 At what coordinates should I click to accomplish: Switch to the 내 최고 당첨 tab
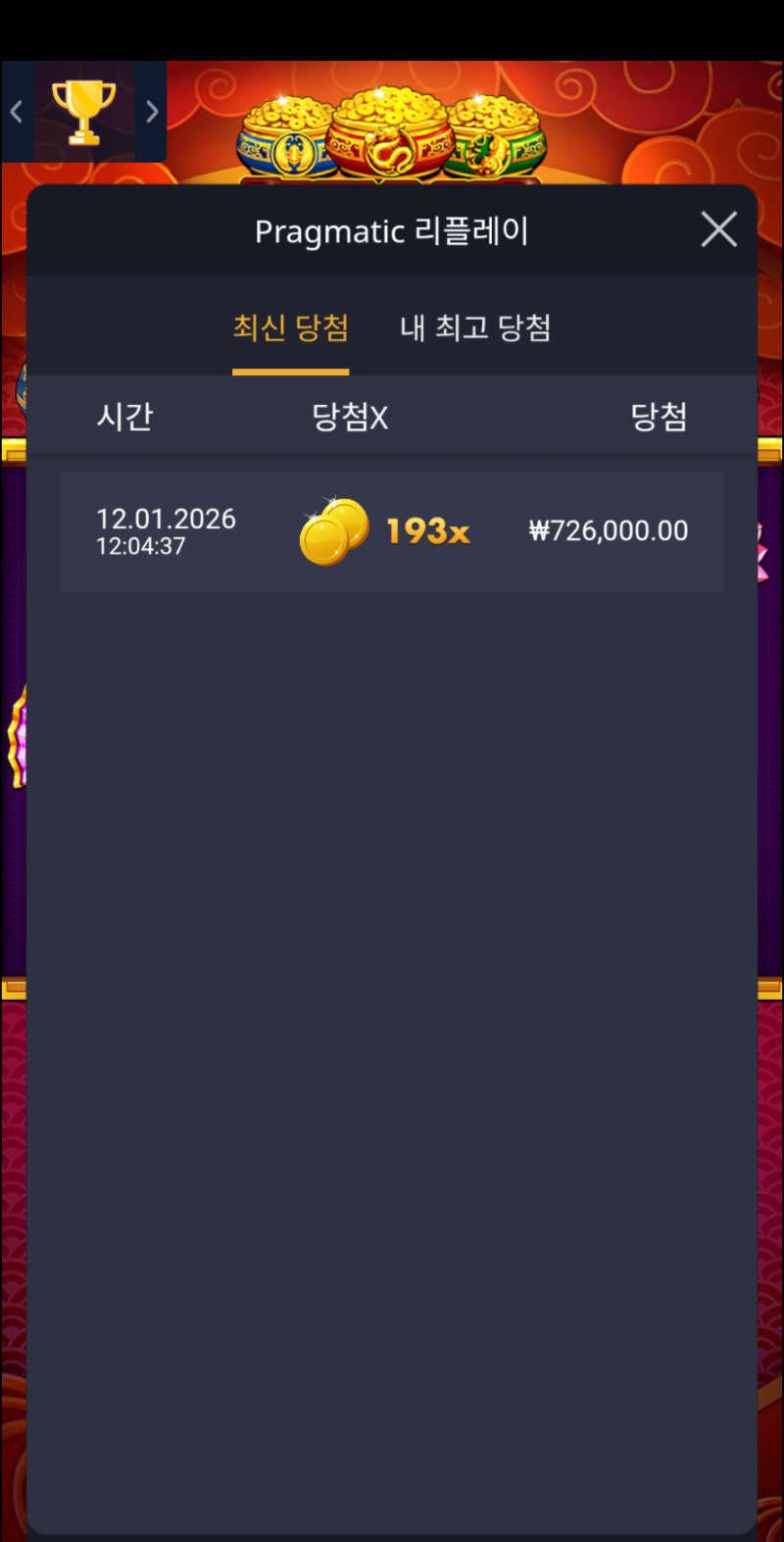click(x=475, y=327)
